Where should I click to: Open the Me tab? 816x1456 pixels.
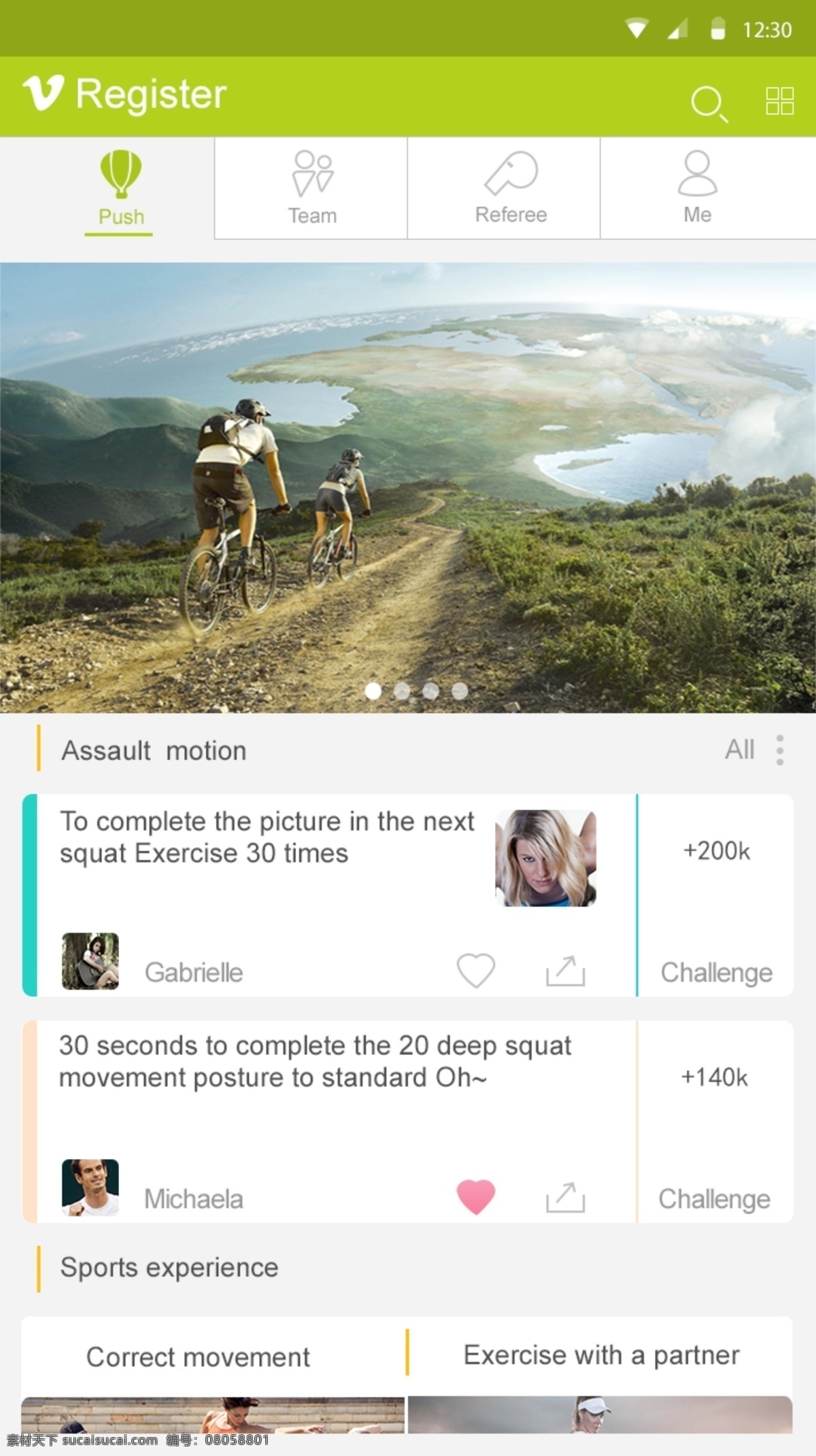[x=697, y=188]
